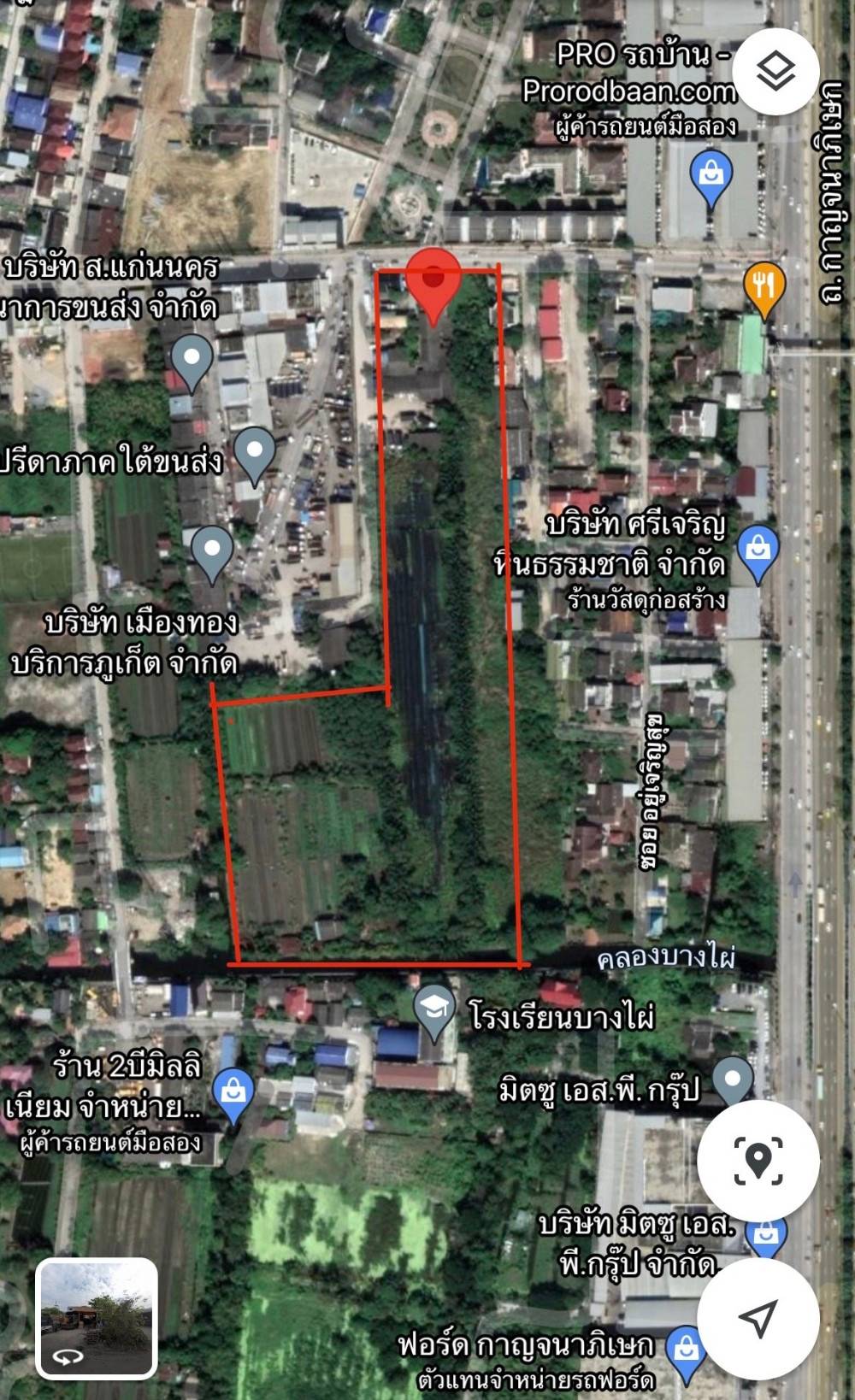Open the บริษัท ศรีเจริญ หินธรรมชาติ shop marker
This screenshot has height=1400, width=855.
tap(758, 553)
